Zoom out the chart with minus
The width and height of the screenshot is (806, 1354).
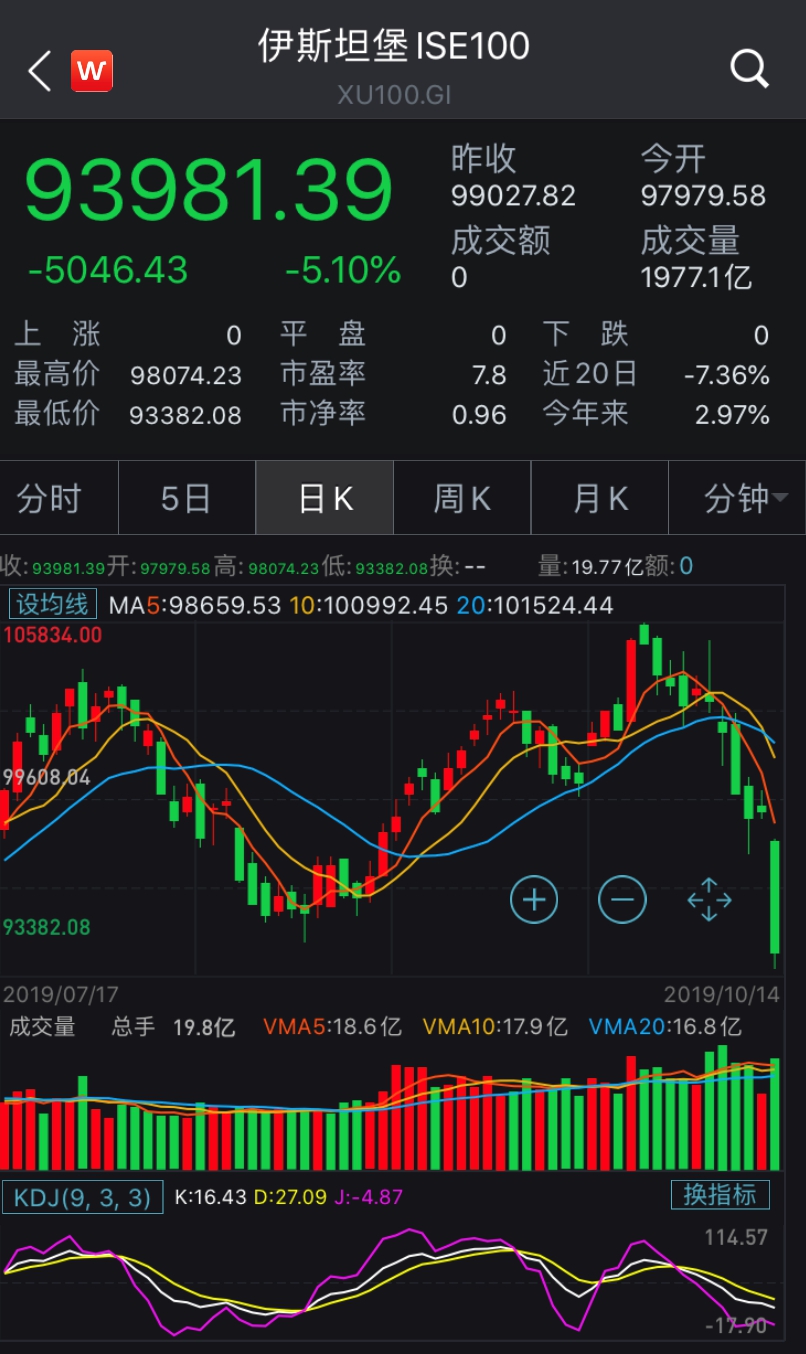pyautogui.click(x=622, y=900)
